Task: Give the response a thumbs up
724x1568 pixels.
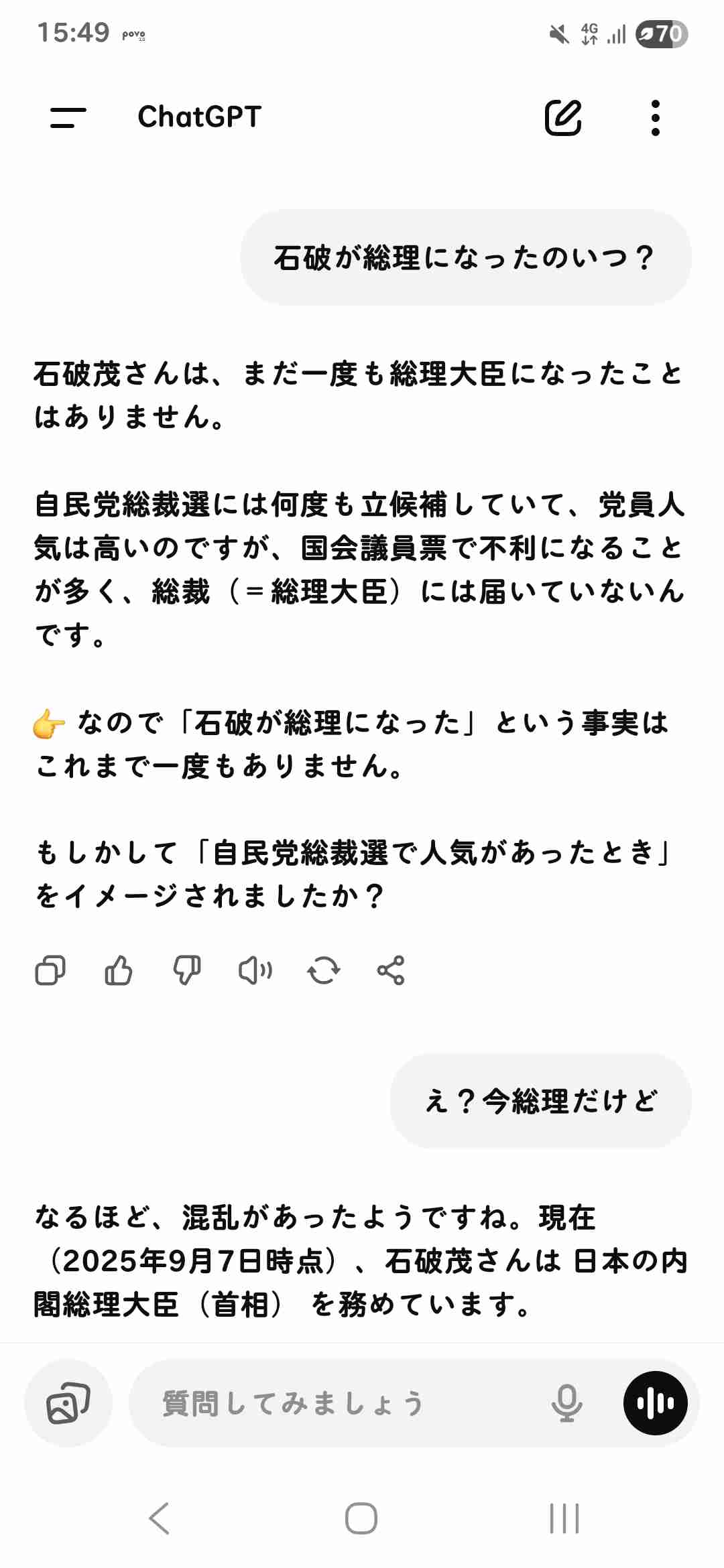Action: click(x=119, y=970)
